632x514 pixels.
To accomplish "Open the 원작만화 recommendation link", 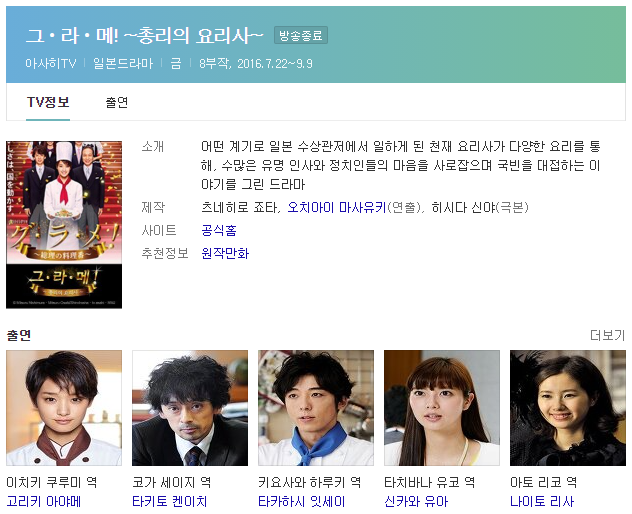I will coord(225,253).
